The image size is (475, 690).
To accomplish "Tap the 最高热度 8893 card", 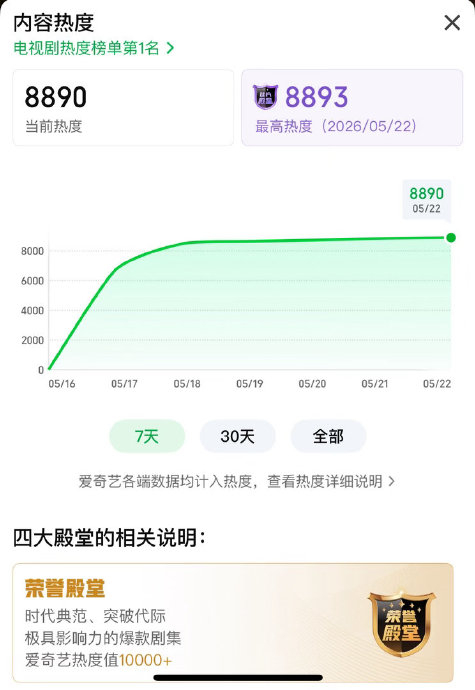I will [x=352, y=107].
